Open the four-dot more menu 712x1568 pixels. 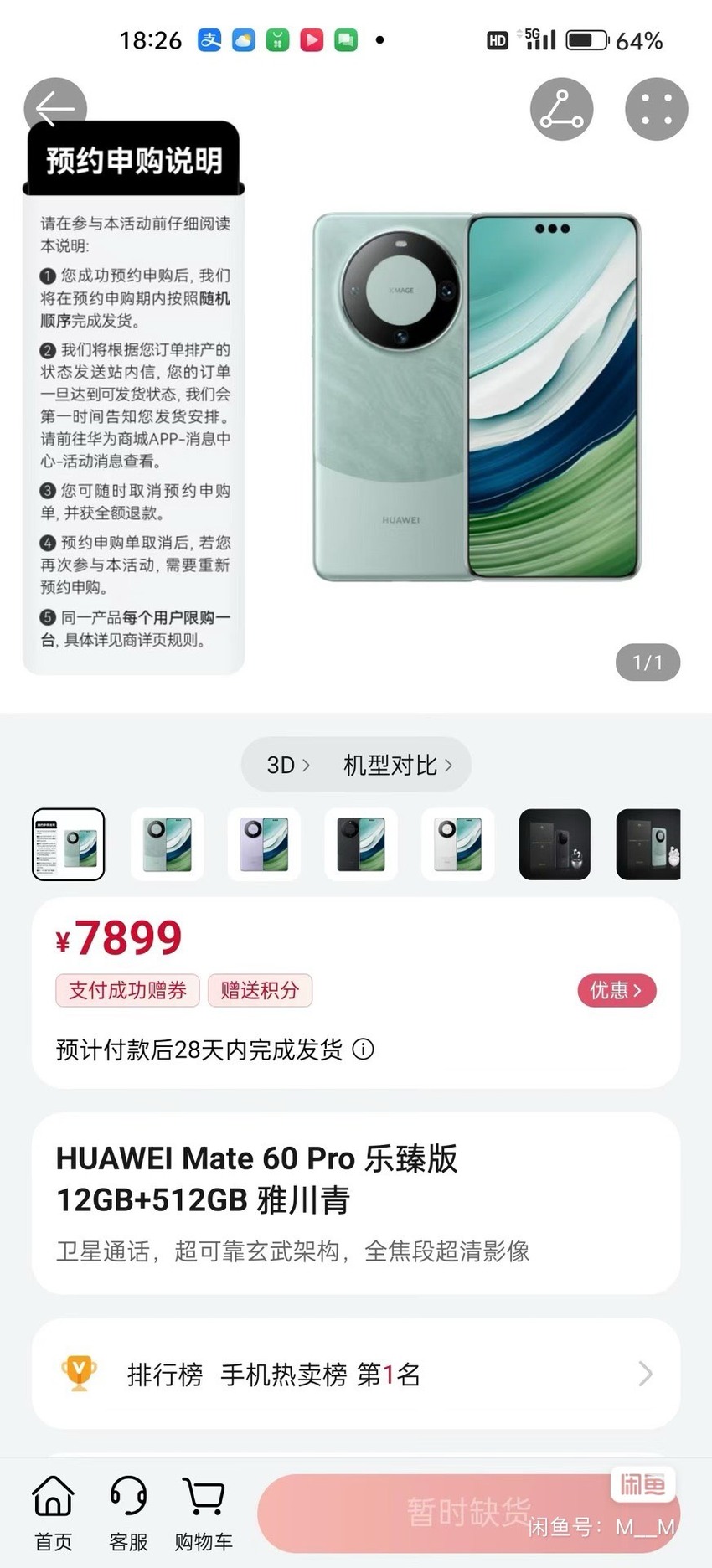657,109
